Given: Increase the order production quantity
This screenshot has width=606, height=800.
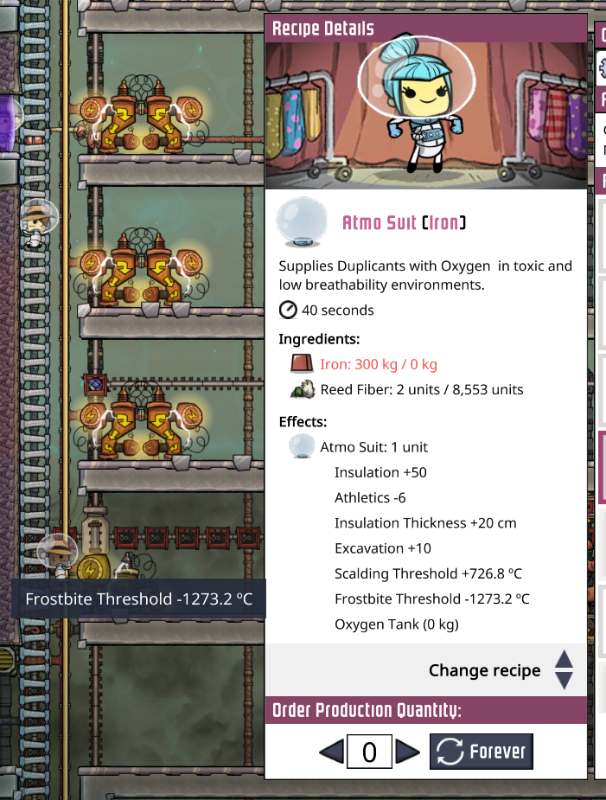Looking at the screenshot, I should [407, 752].
